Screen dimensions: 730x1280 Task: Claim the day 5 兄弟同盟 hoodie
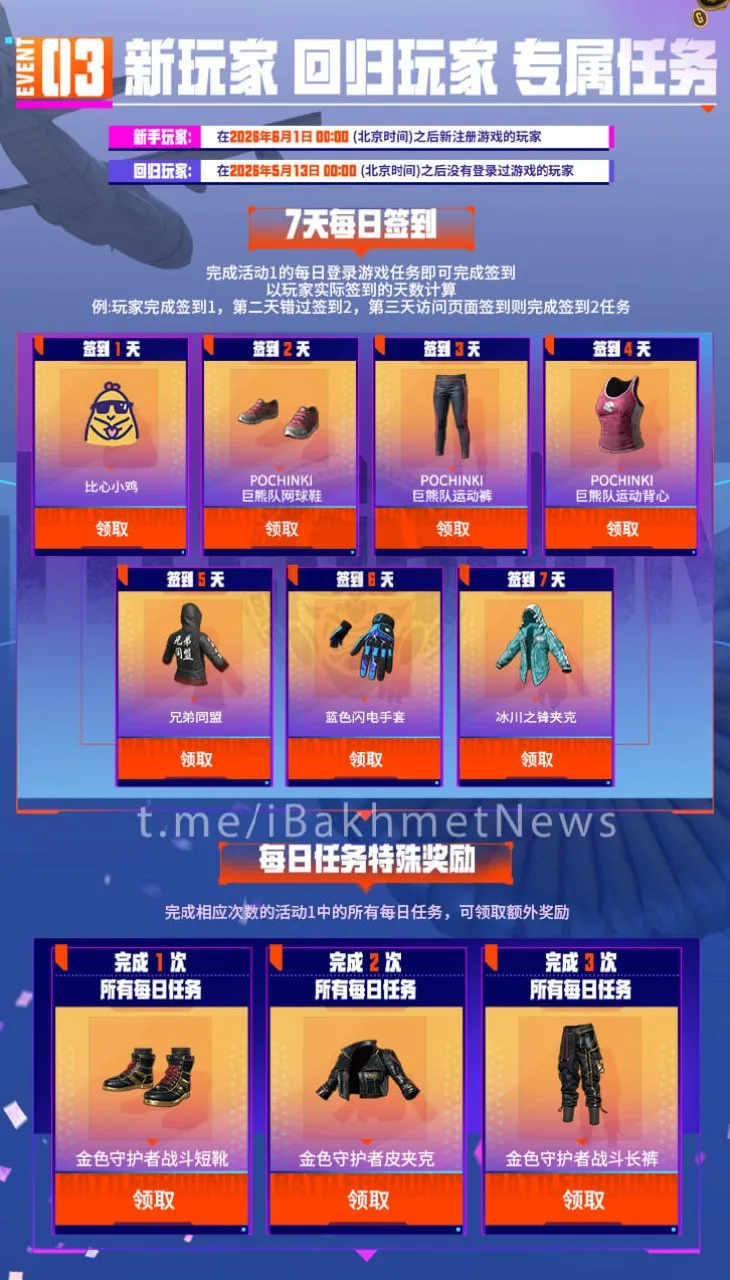tap(196, 759)
